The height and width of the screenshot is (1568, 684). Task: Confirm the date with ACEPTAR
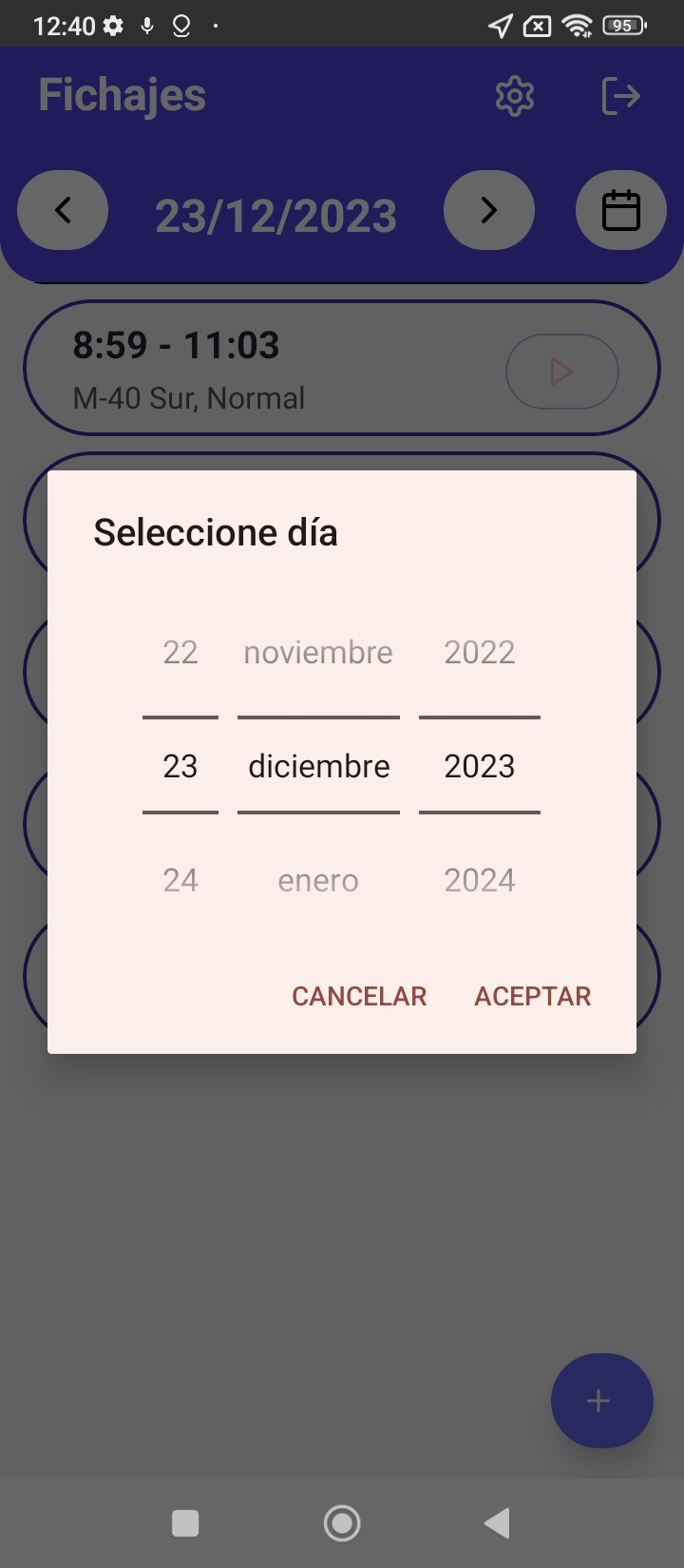pyautogui.click(x=532, y=996)
